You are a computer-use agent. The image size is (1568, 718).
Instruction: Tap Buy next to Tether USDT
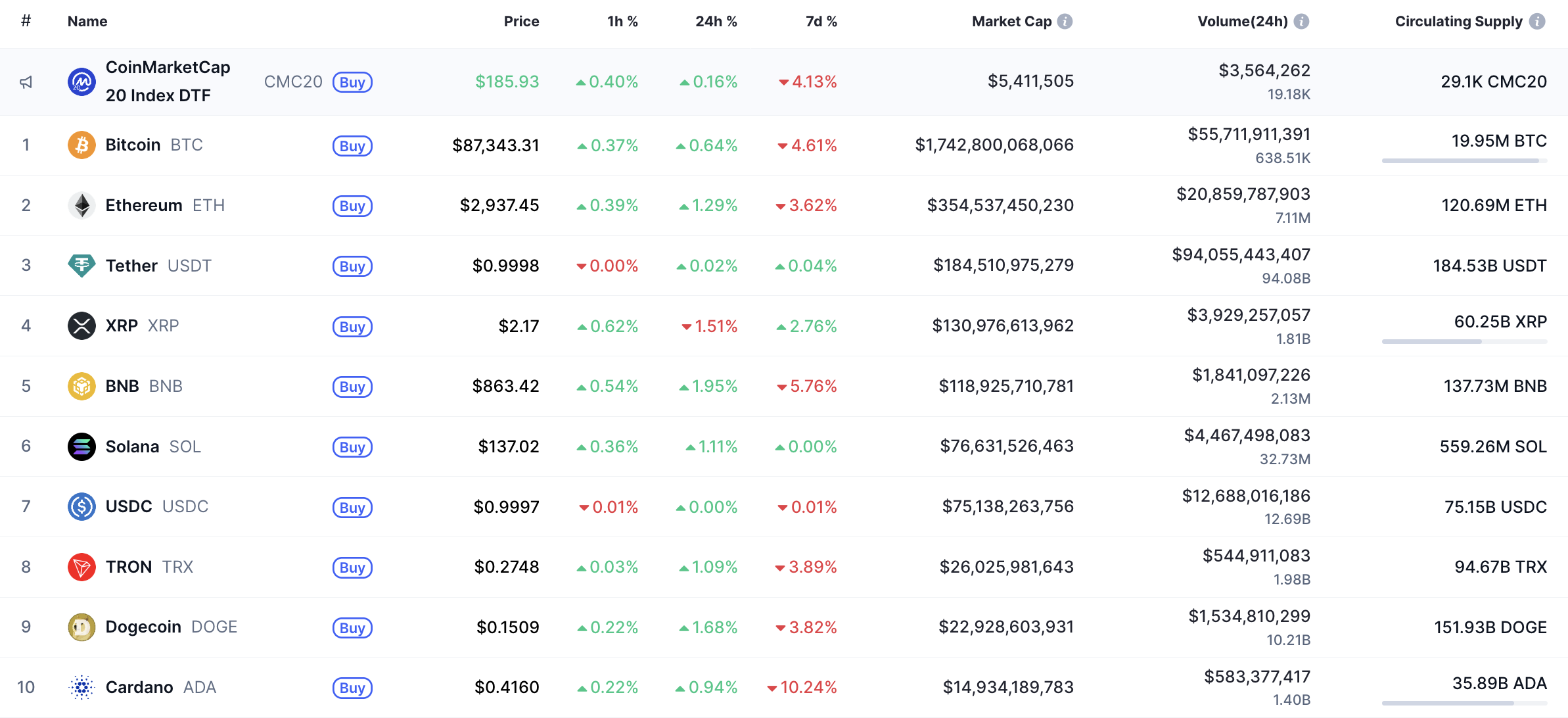[x=352, y=266]
